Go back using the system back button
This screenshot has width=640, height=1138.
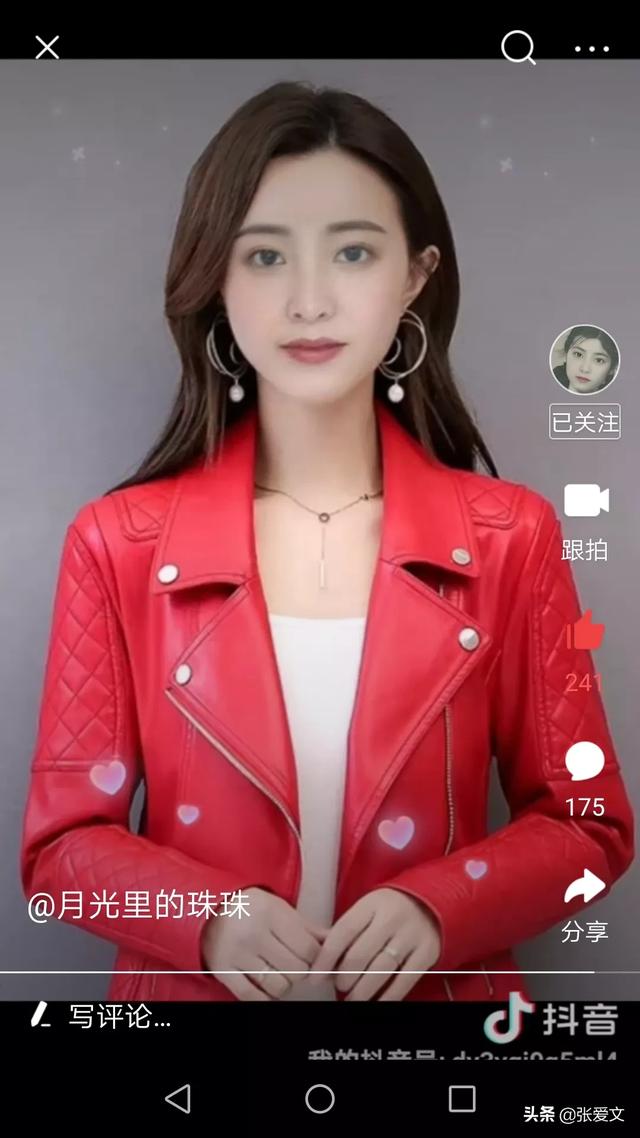pos(178,1099)
